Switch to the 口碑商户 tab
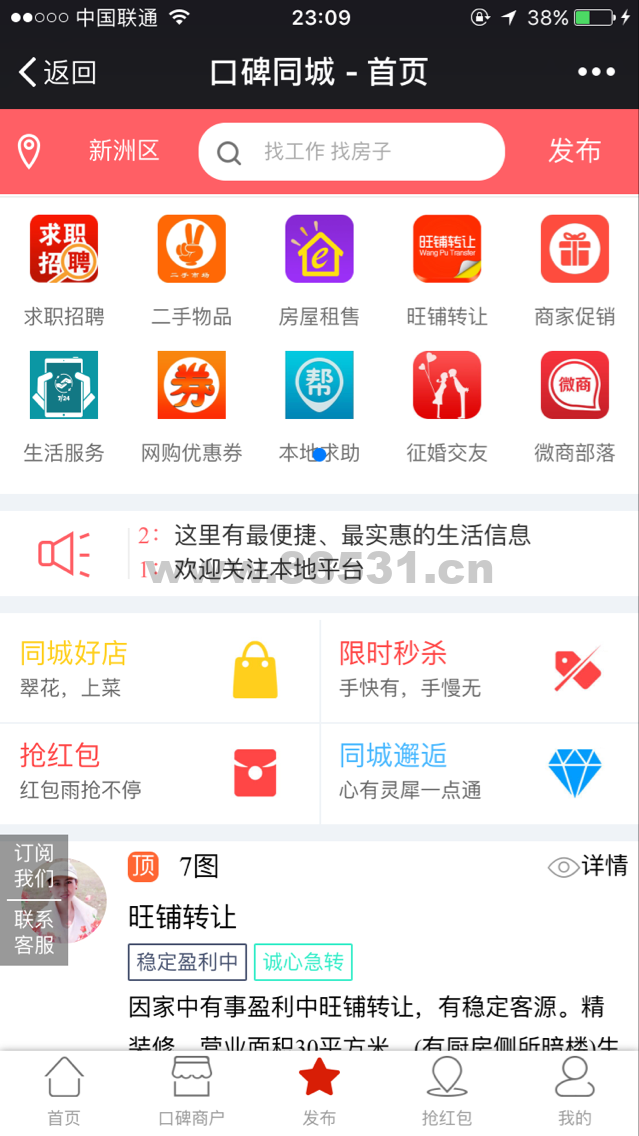 click(x=191, y=1090)
